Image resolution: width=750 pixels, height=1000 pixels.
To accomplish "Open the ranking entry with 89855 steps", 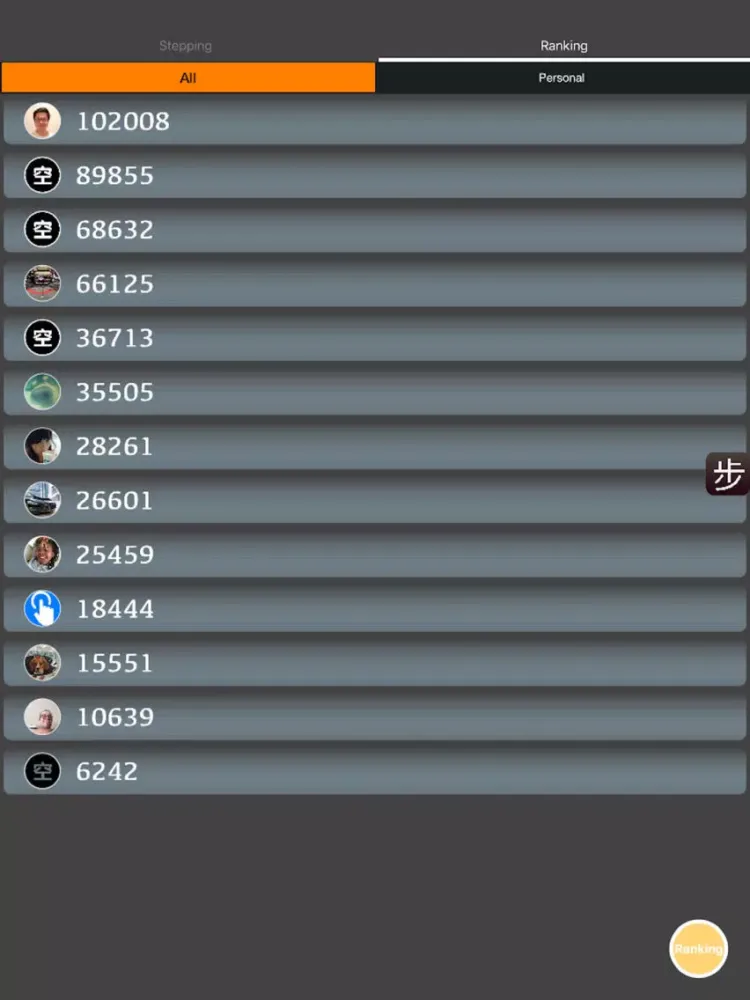I will click(x=375, y=176).
